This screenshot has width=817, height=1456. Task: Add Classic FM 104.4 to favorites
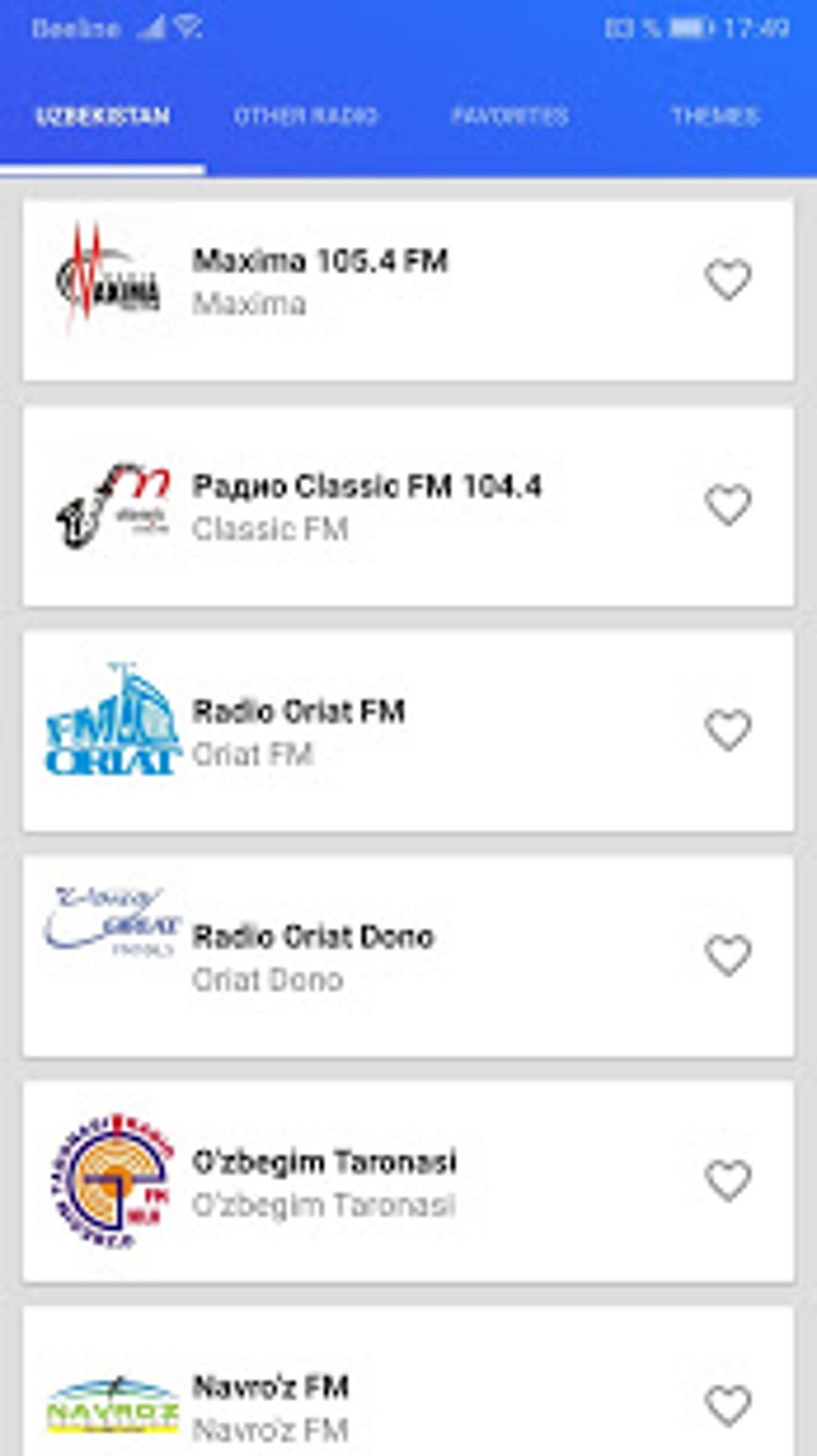(x=728, y=505)
